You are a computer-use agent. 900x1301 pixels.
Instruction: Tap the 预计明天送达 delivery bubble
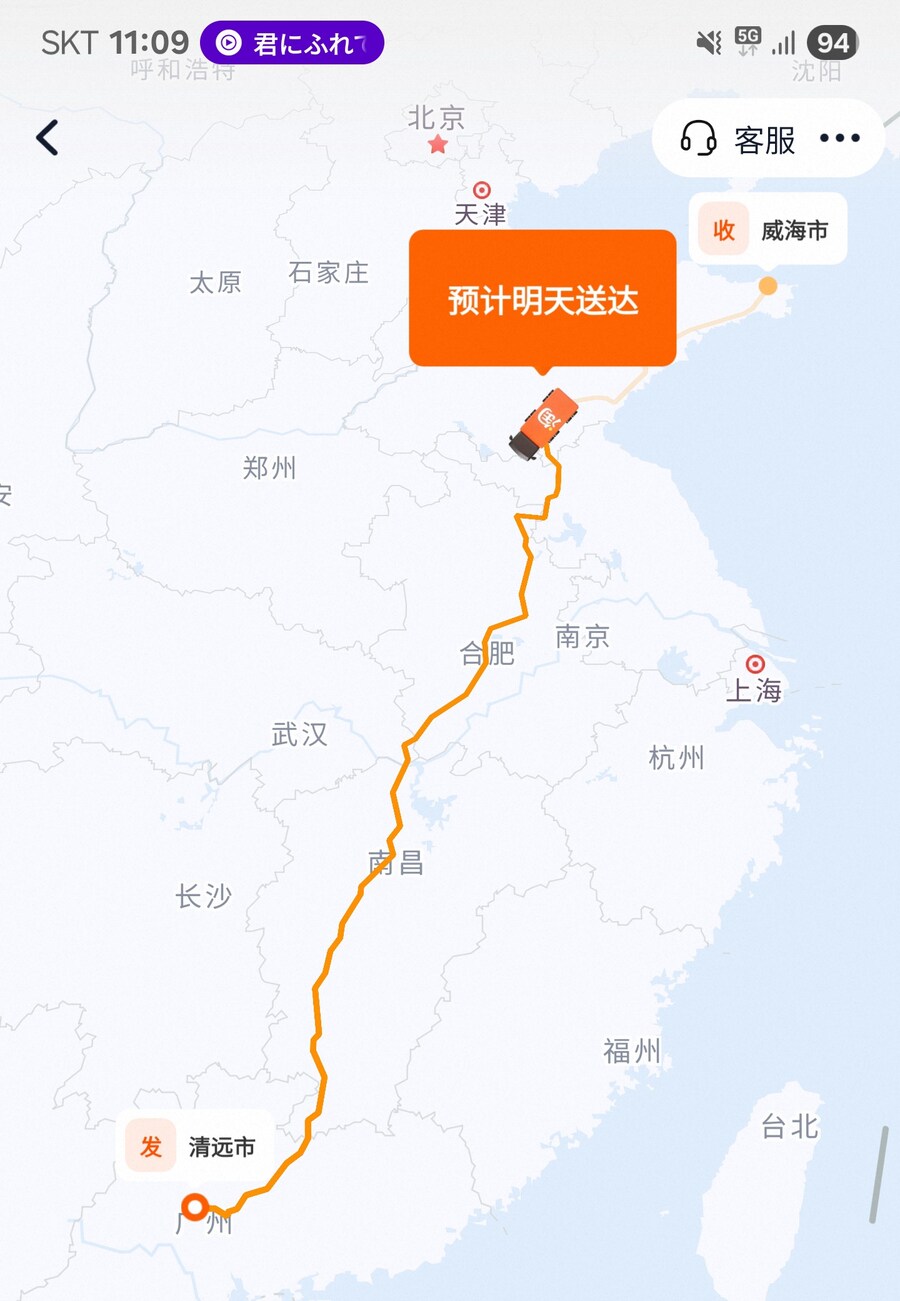(542, 299)
